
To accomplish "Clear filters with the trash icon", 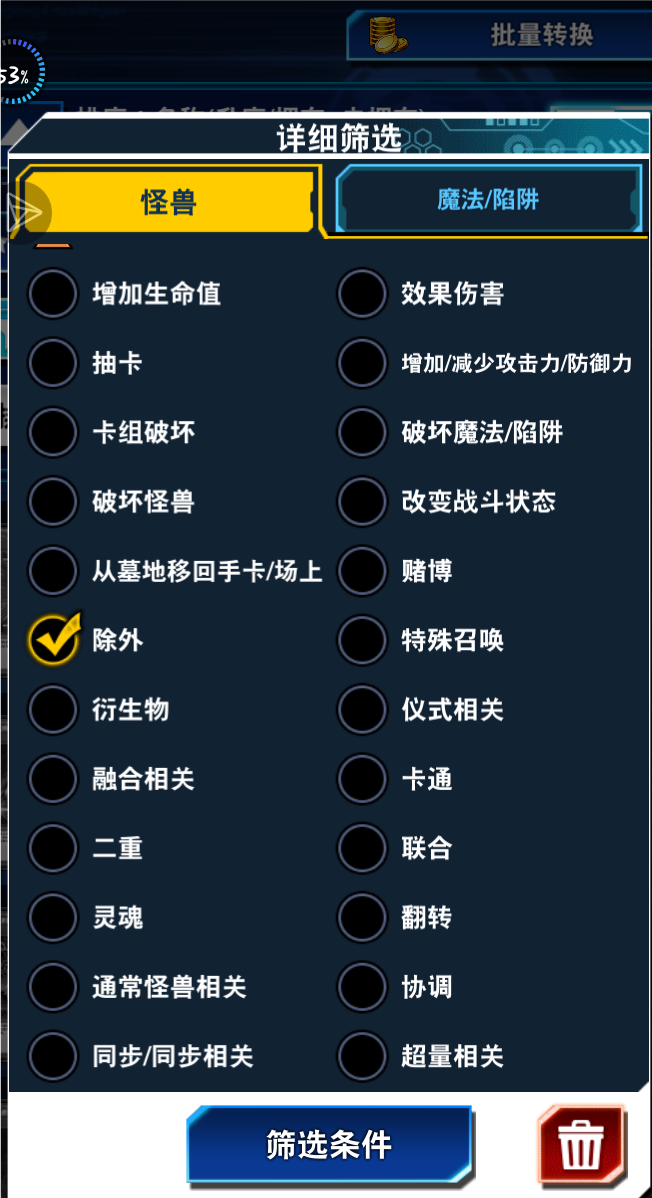I will [581, 1145].
